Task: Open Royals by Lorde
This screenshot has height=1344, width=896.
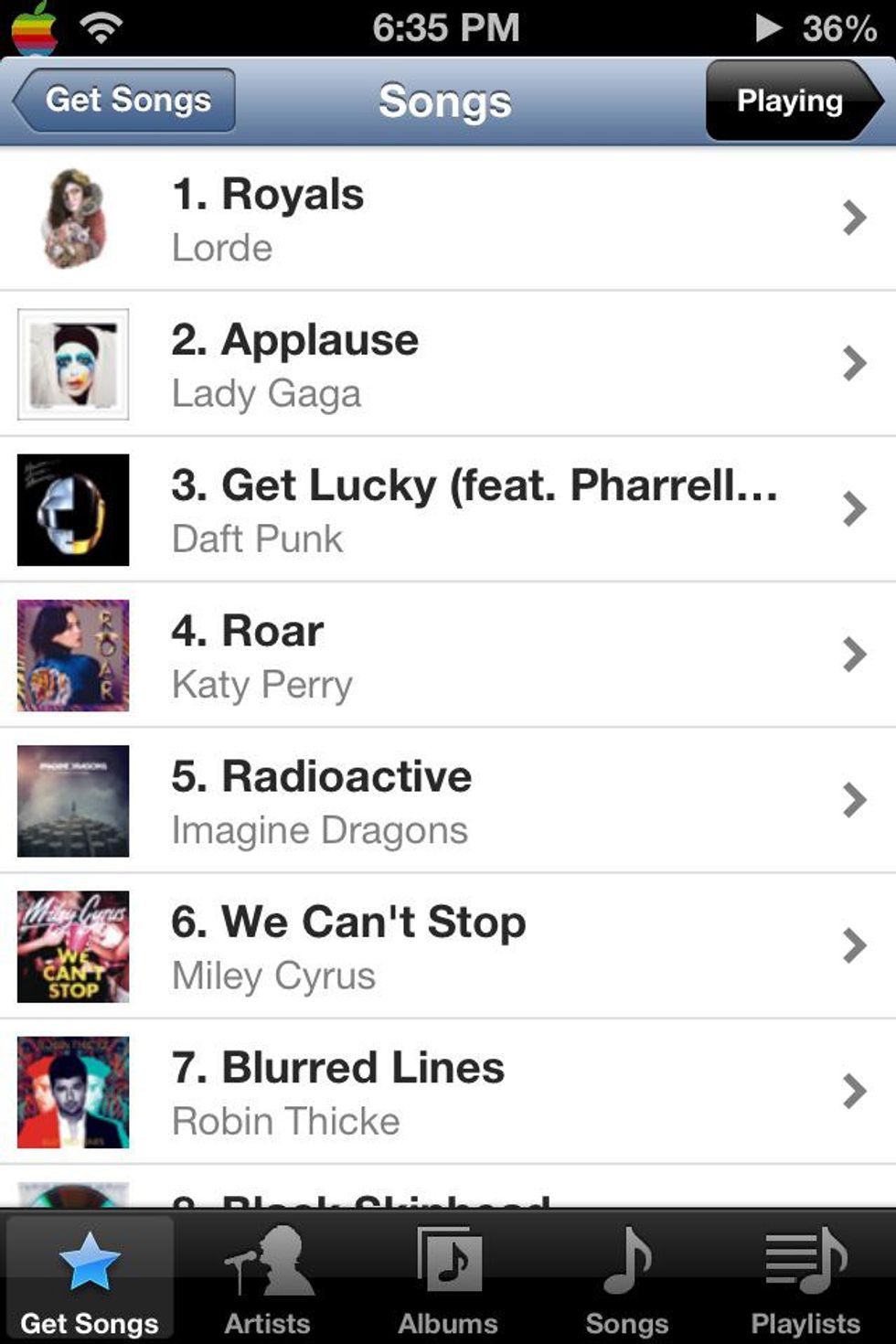Action: (x=448, y=219)
